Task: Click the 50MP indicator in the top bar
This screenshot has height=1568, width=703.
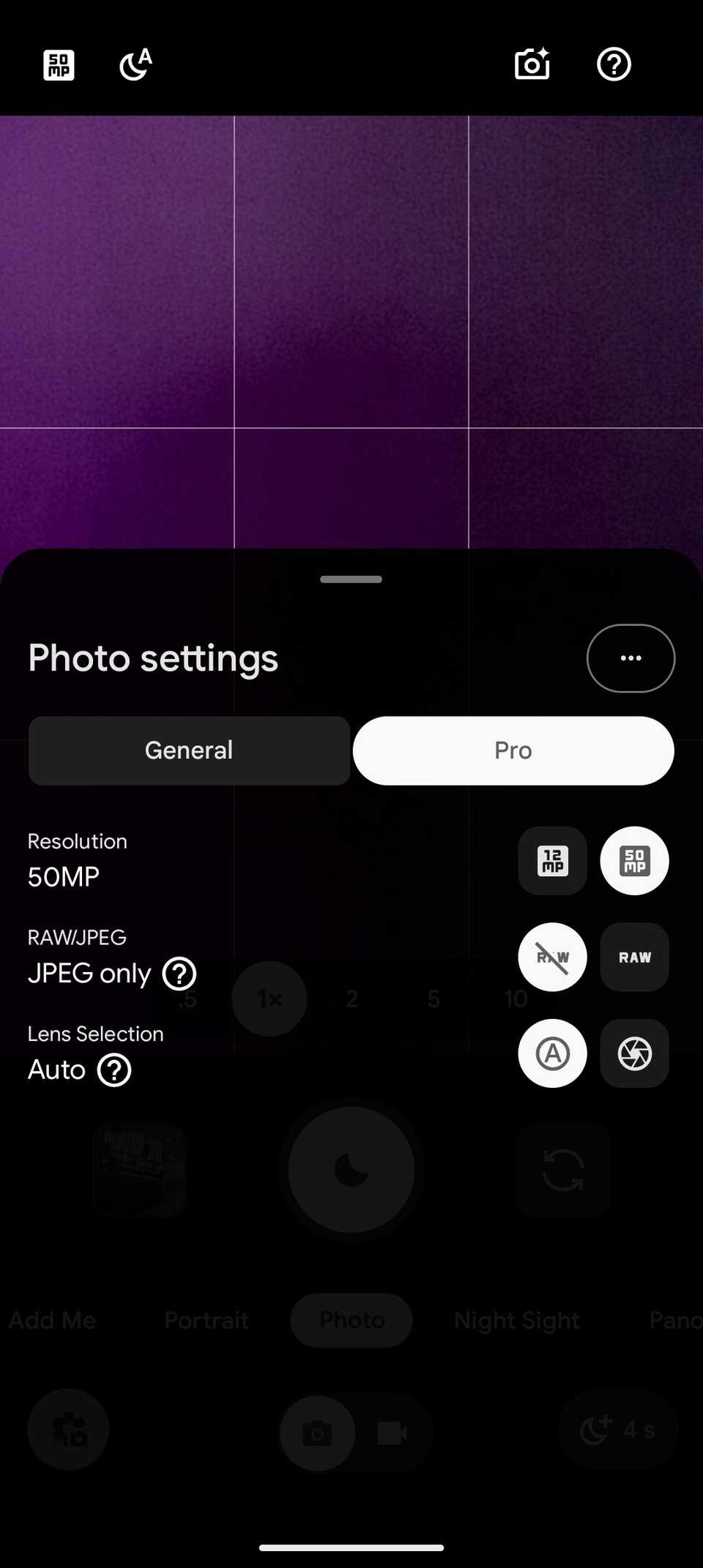Action: (x=58, y=64)
